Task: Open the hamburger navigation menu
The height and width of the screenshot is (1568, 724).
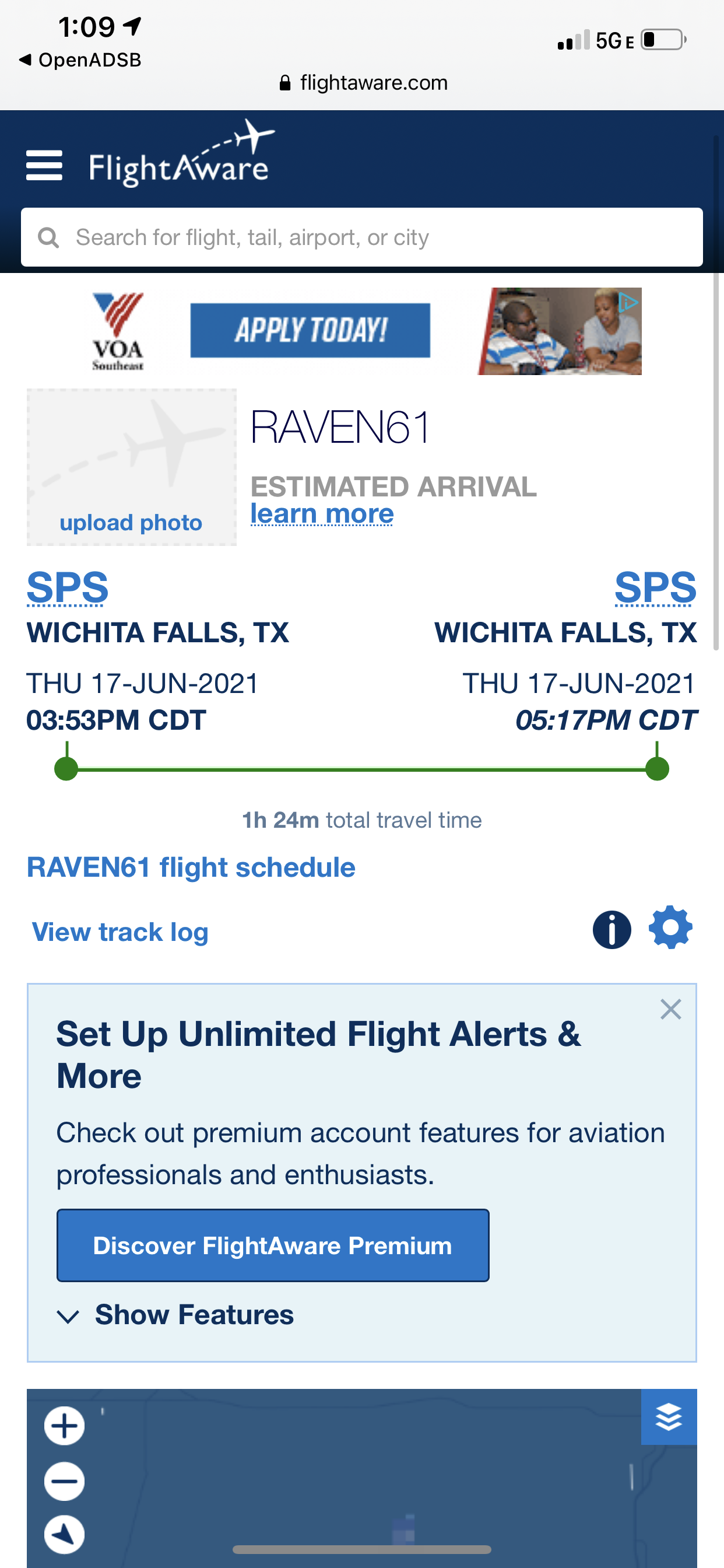Action: [44, 166]
